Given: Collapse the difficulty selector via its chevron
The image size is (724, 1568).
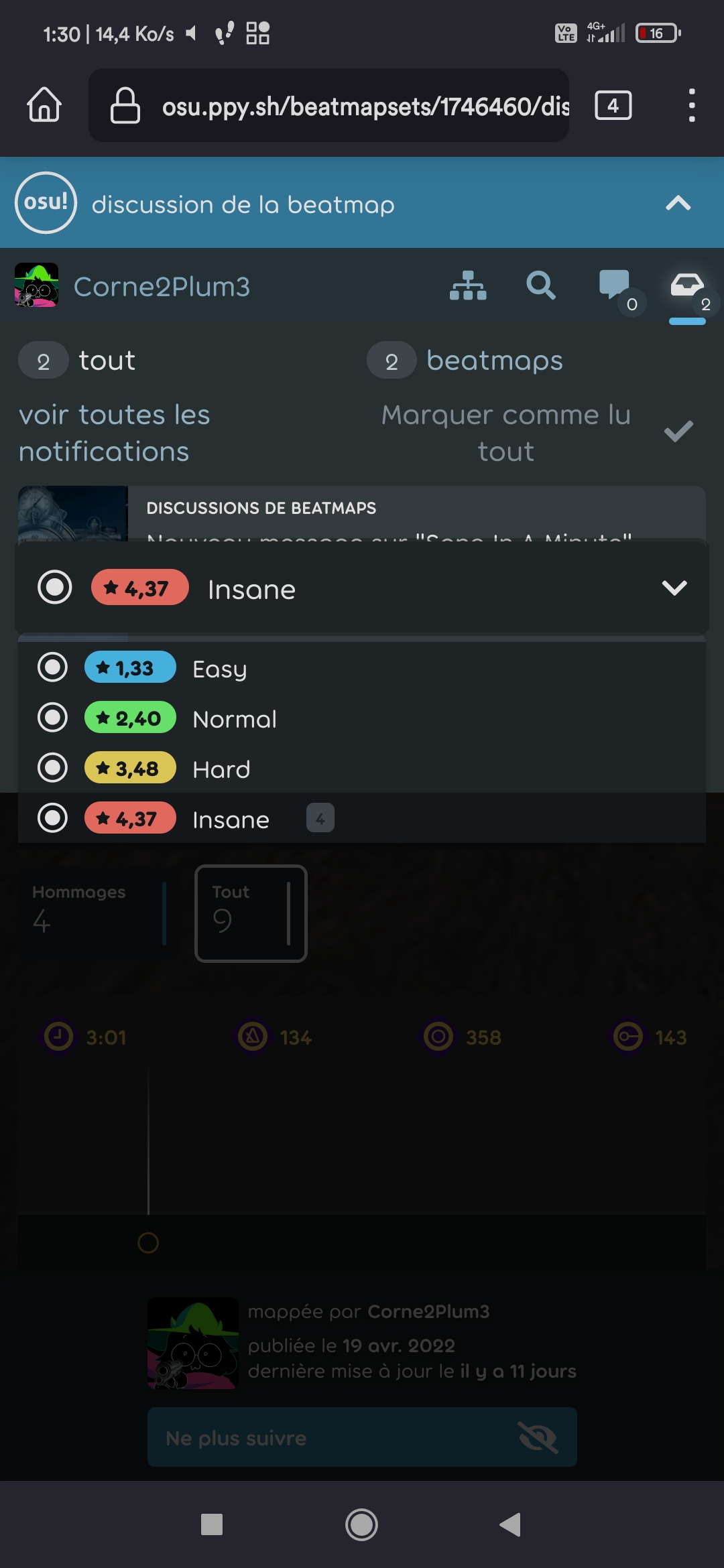Looking at the screenshot, I should tap(674, 588).
